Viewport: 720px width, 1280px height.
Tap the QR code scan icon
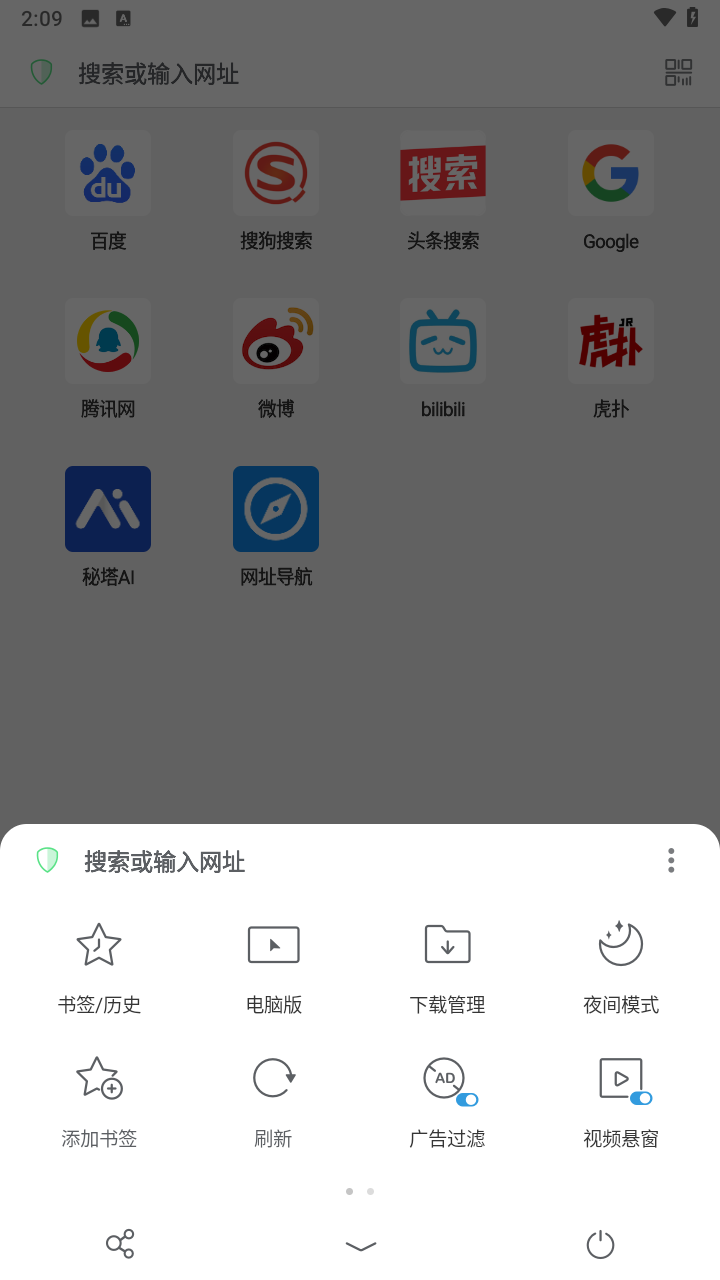[x=678, y=72]
